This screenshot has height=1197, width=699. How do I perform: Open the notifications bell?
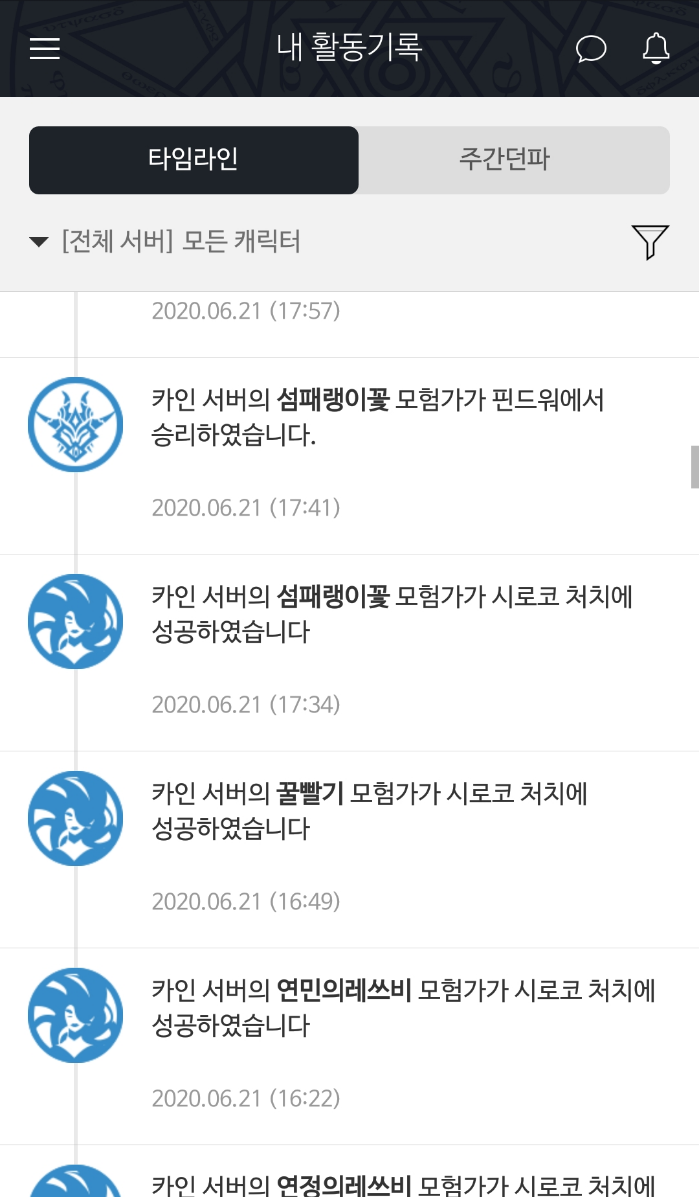pyautogui.click(x=655, y=48)
